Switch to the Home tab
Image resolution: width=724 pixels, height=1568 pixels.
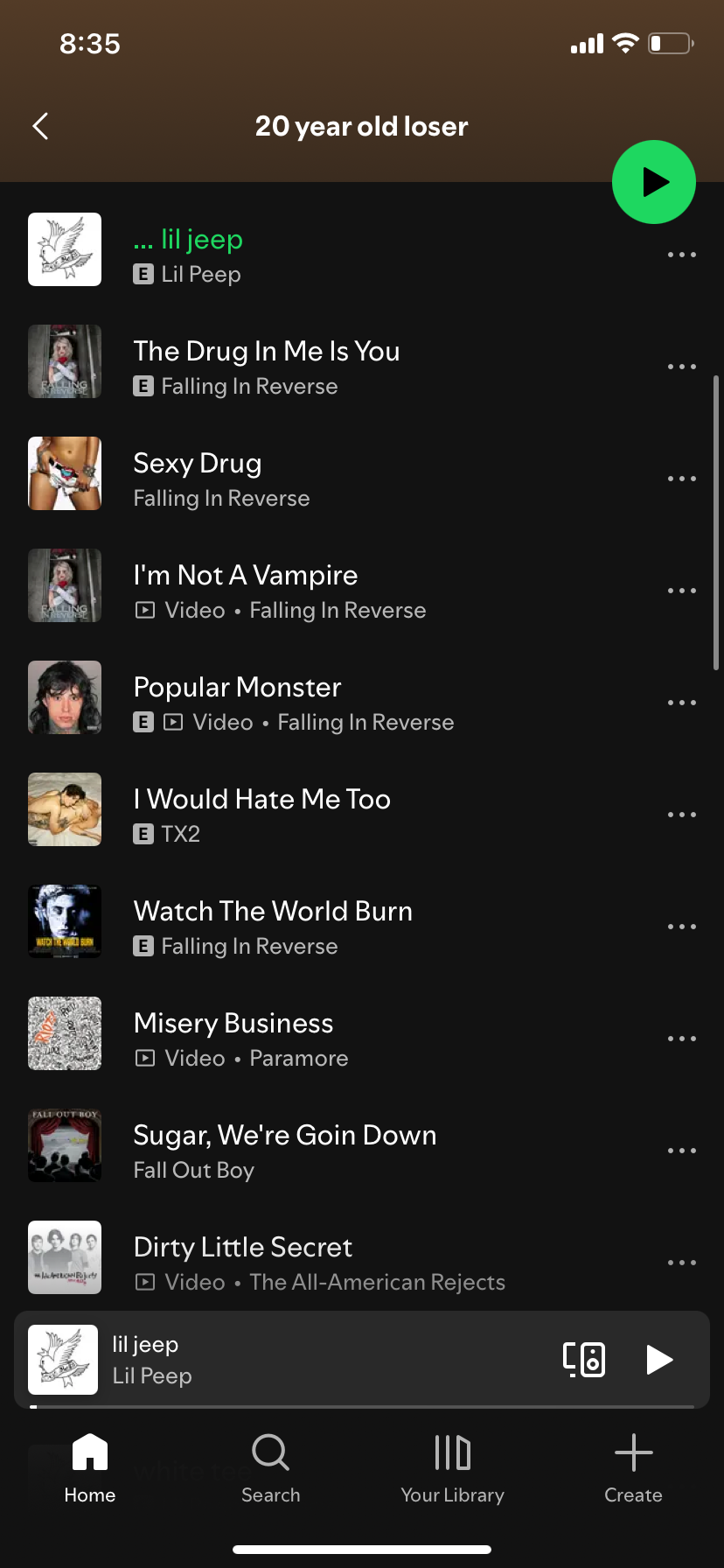pos(90,1468)
